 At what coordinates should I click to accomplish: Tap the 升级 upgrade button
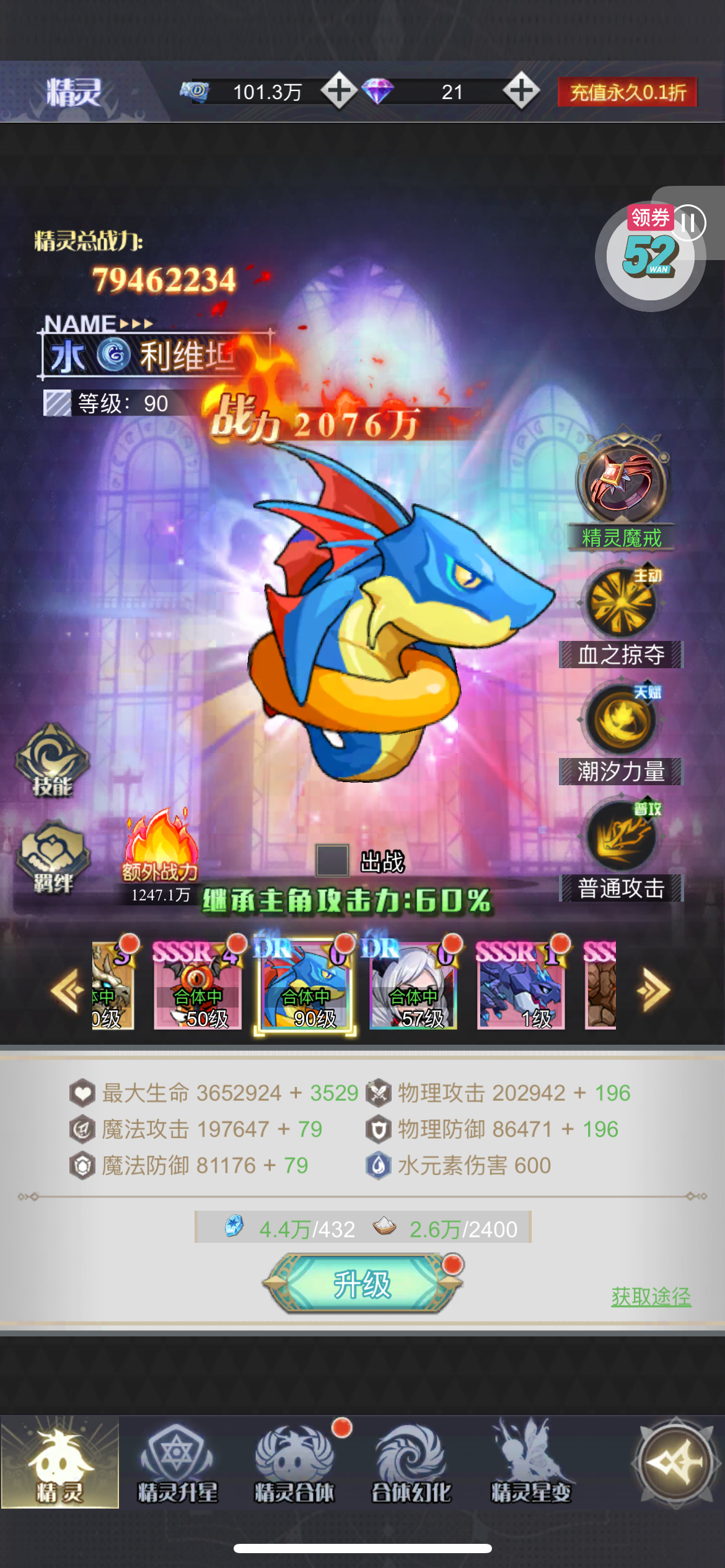[x=362, y=1284]
